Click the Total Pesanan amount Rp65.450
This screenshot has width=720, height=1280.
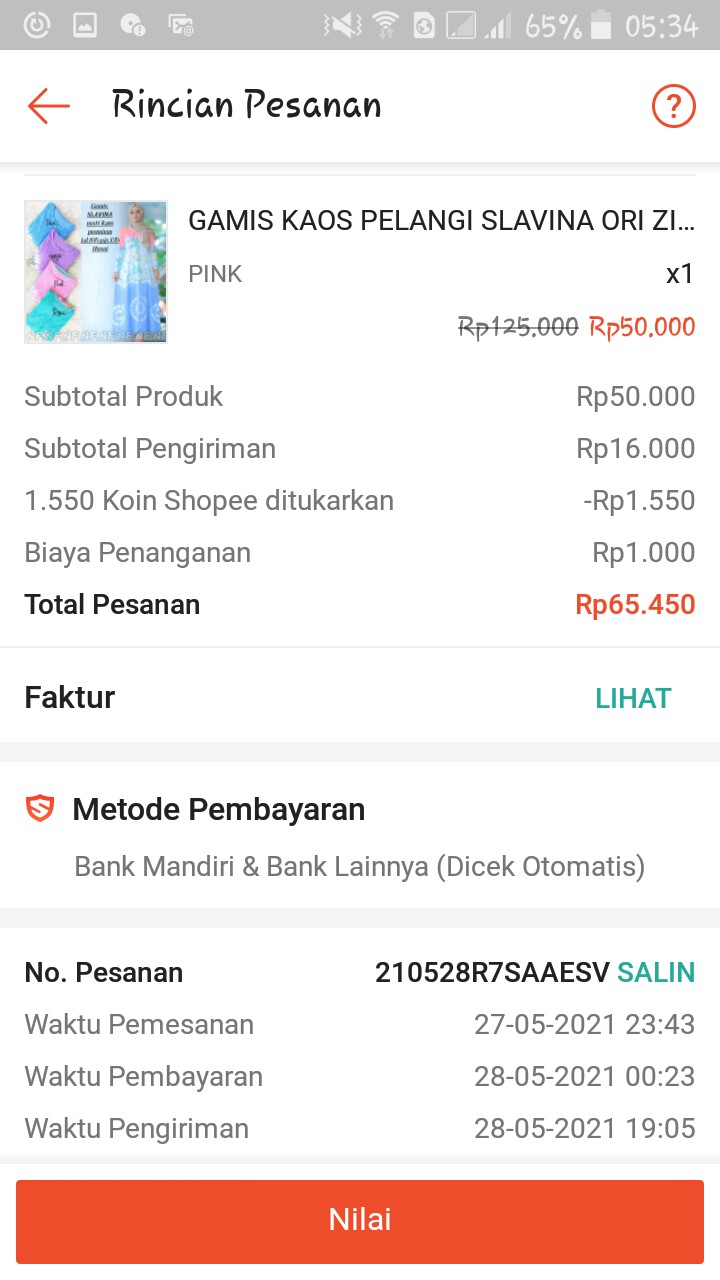[634, 604]
